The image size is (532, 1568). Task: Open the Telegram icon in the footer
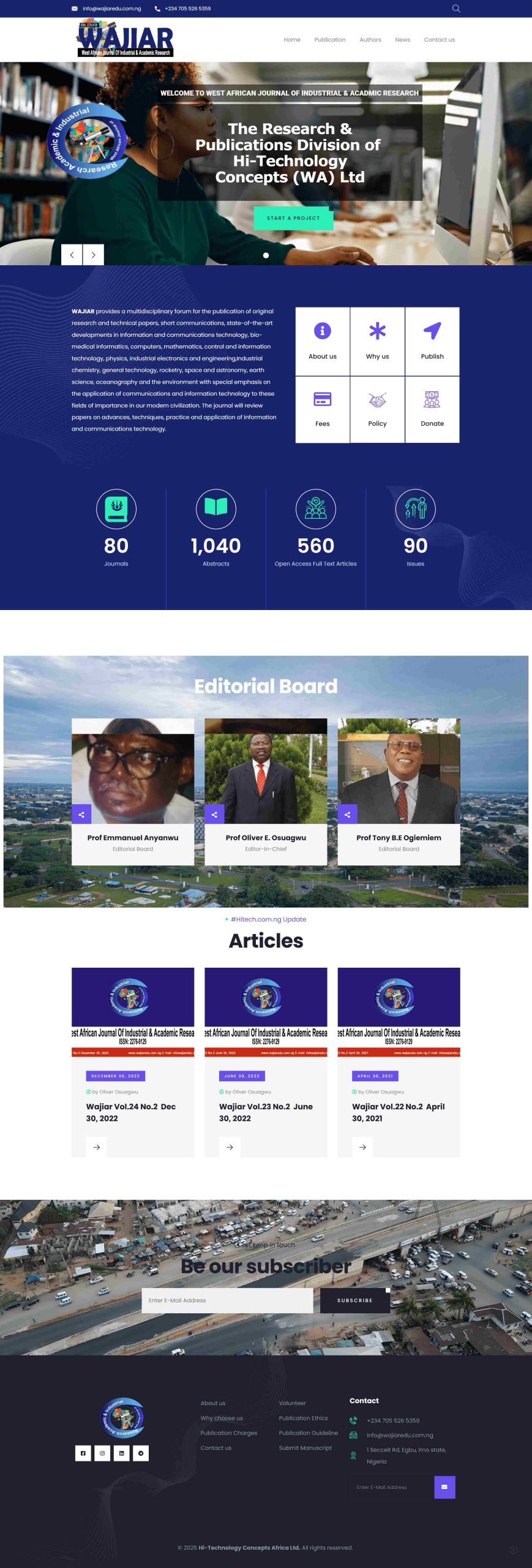(140, 1453)
